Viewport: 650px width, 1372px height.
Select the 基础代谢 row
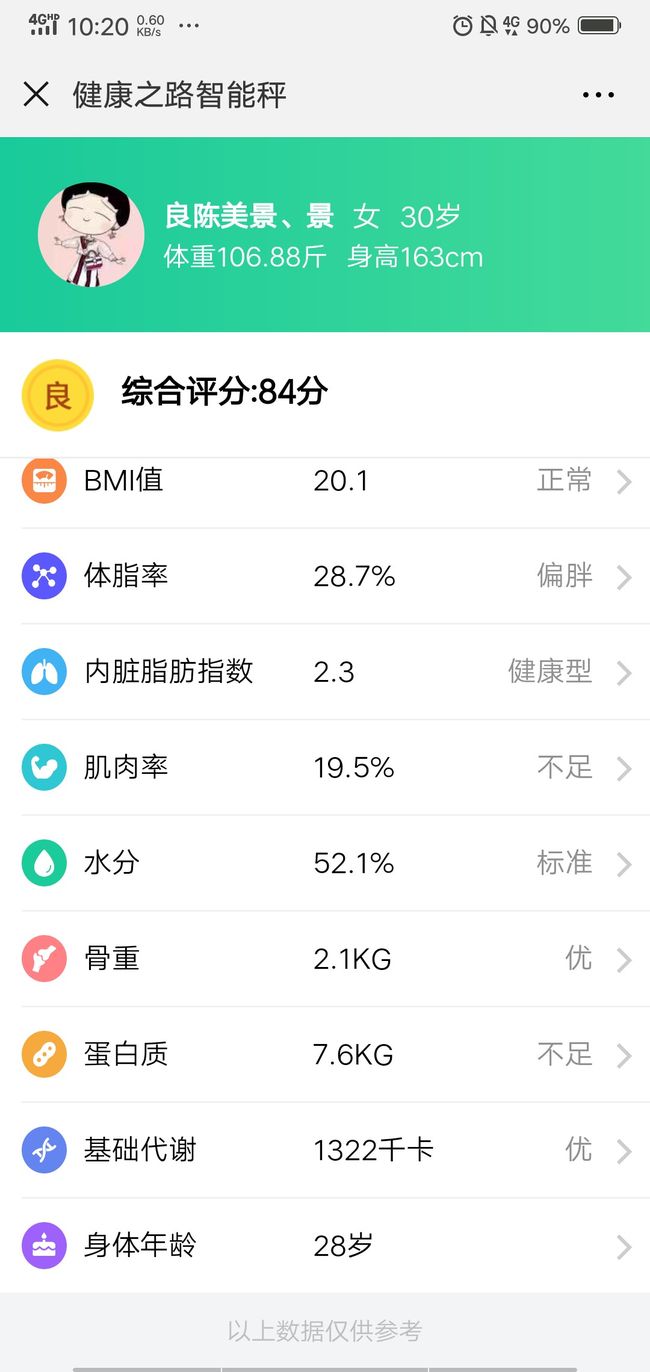(325, 1150)
